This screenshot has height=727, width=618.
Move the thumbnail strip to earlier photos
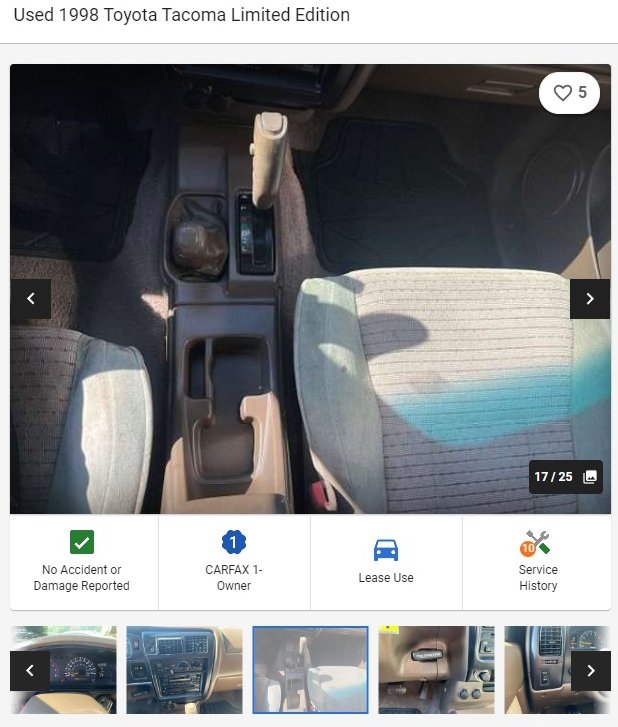pos(30,670)
